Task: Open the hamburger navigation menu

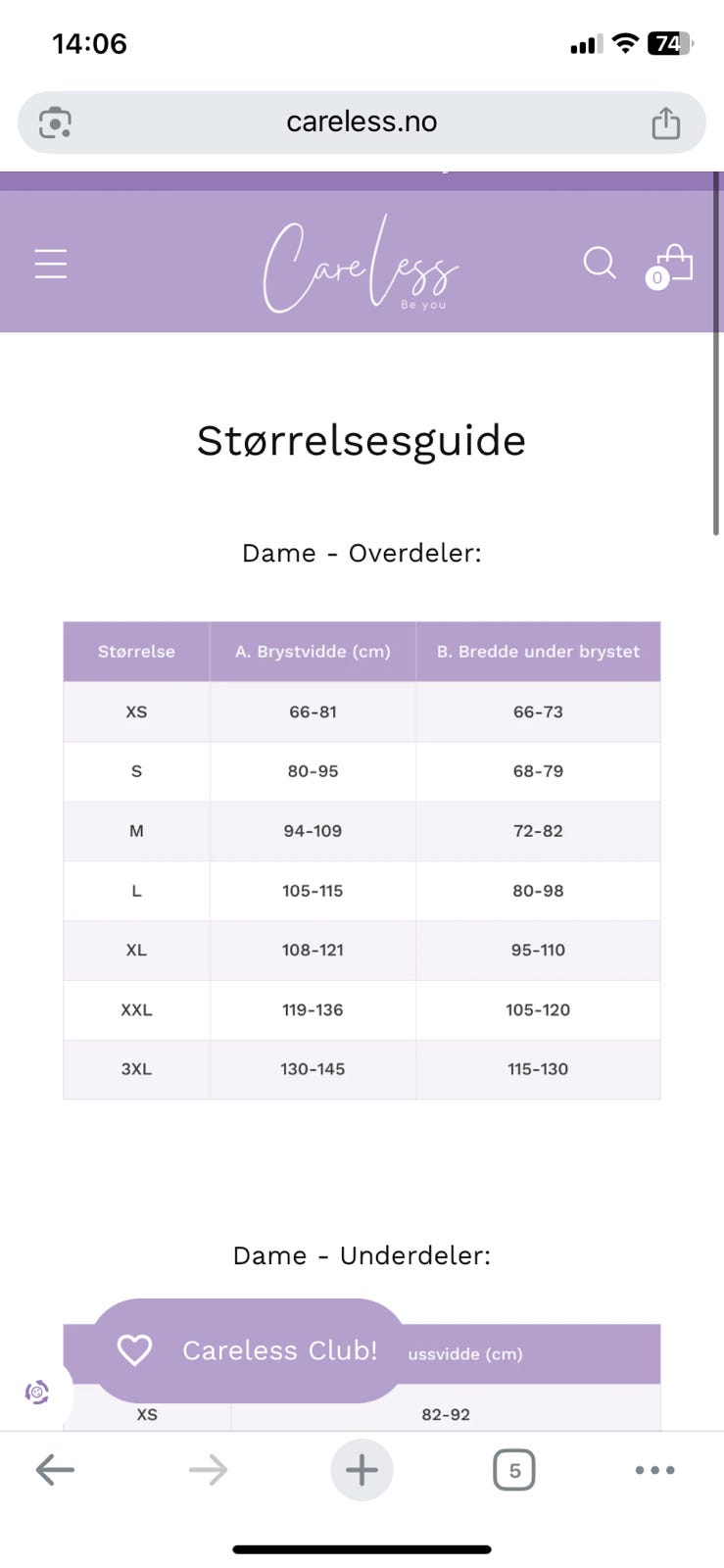Action: point(50,264)
